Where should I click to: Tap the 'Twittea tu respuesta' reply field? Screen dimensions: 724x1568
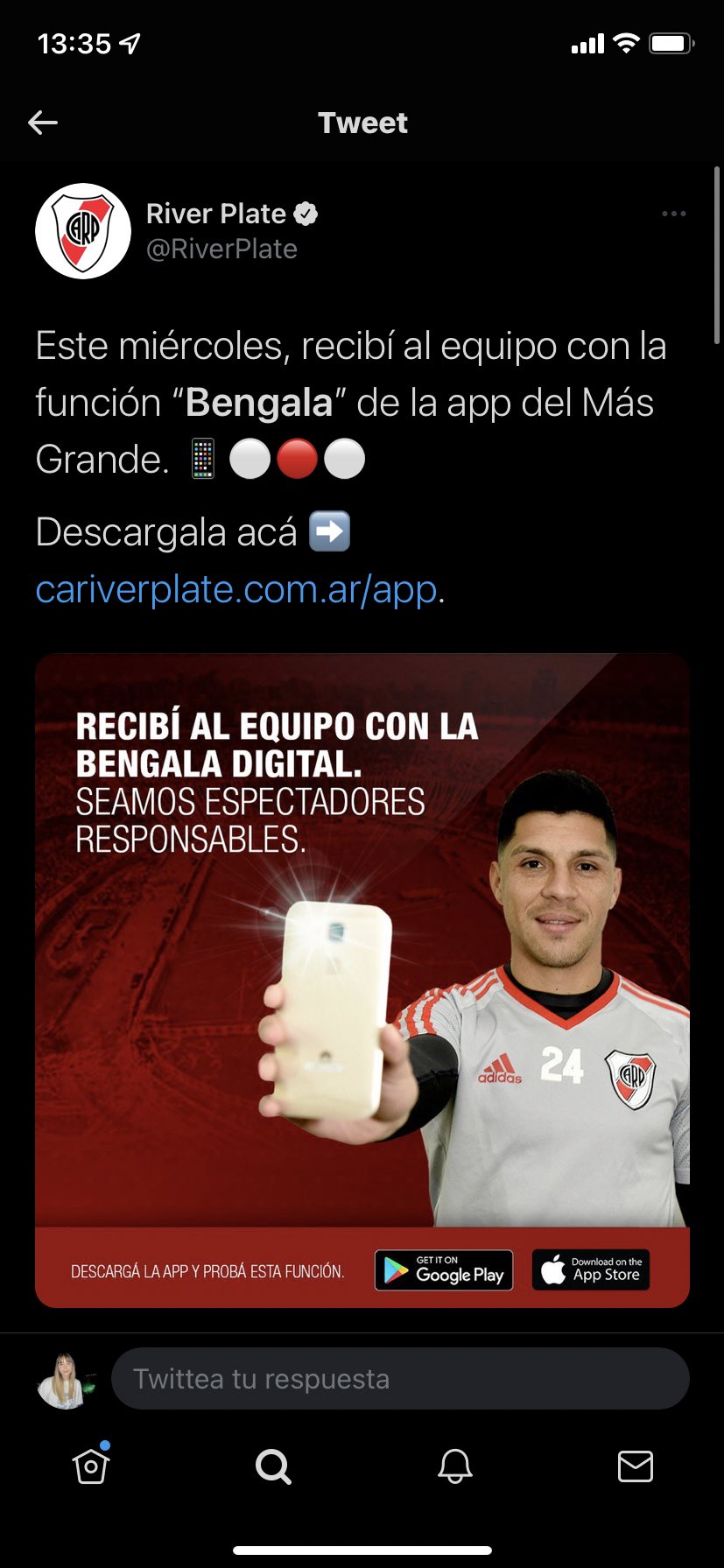pos(400,1379)
